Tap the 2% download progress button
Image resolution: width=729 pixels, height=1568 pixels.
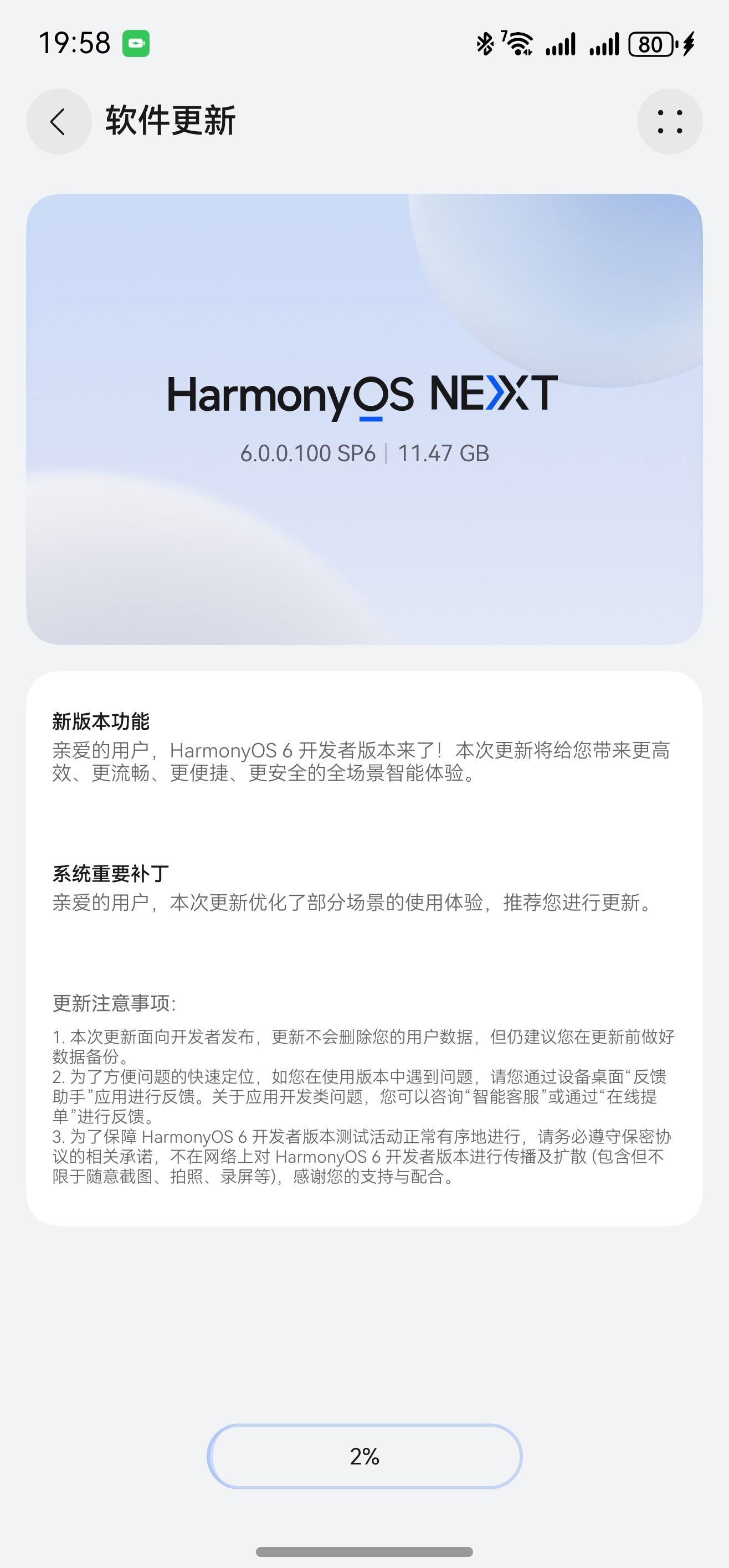[x=364, y=1456]
